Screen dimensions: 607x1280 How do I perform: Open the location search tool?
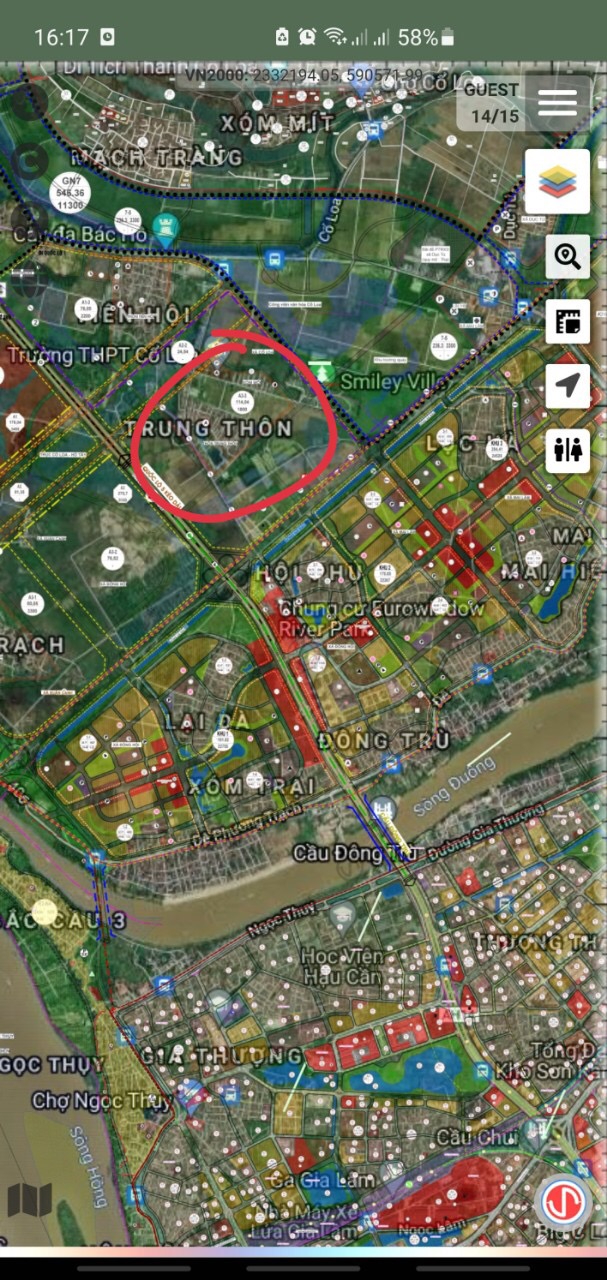[x=567, y=257]
